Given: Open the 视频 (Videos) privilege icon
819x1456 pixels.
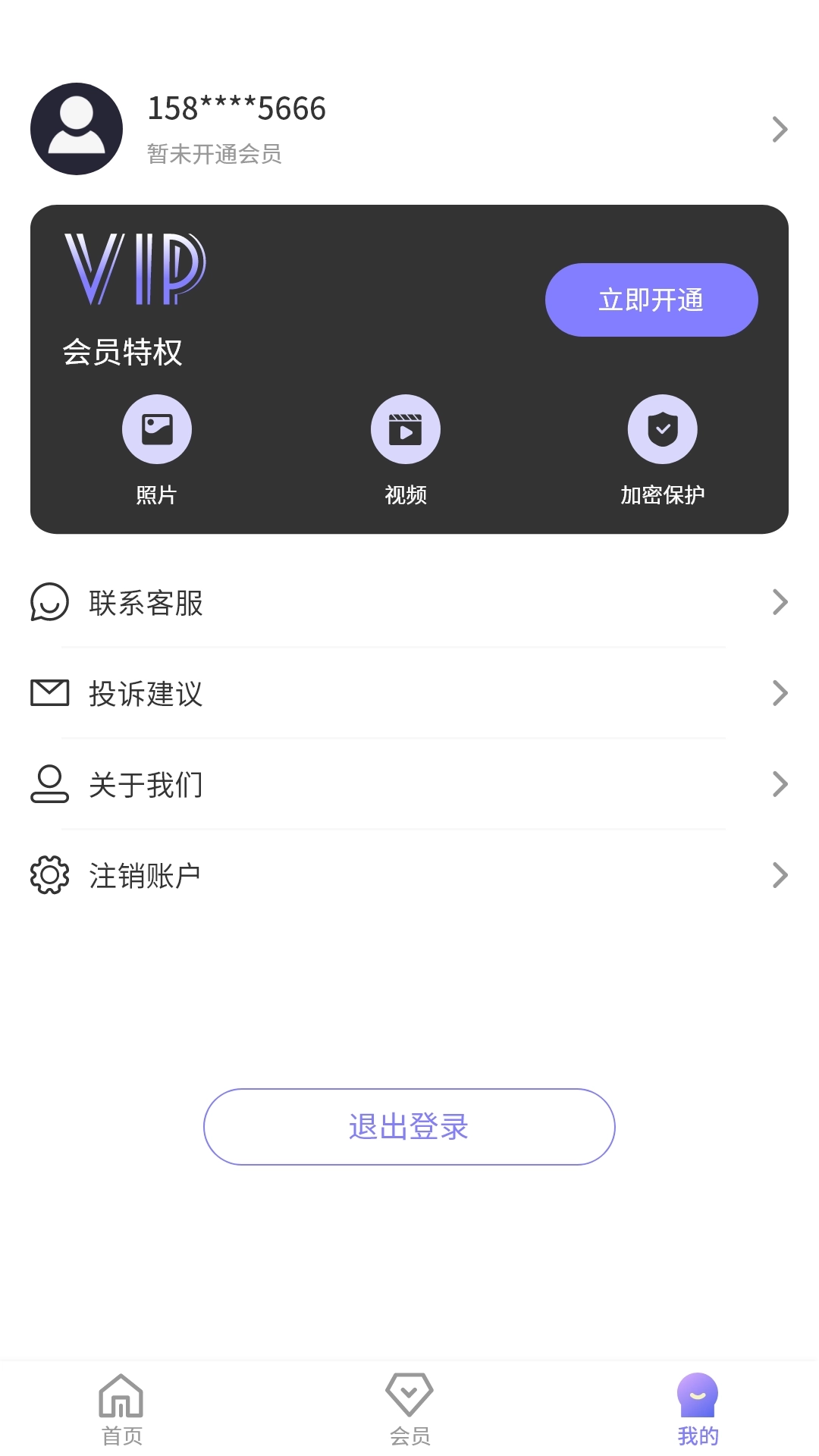Looking at the screenshot, I should click(406, 428).
